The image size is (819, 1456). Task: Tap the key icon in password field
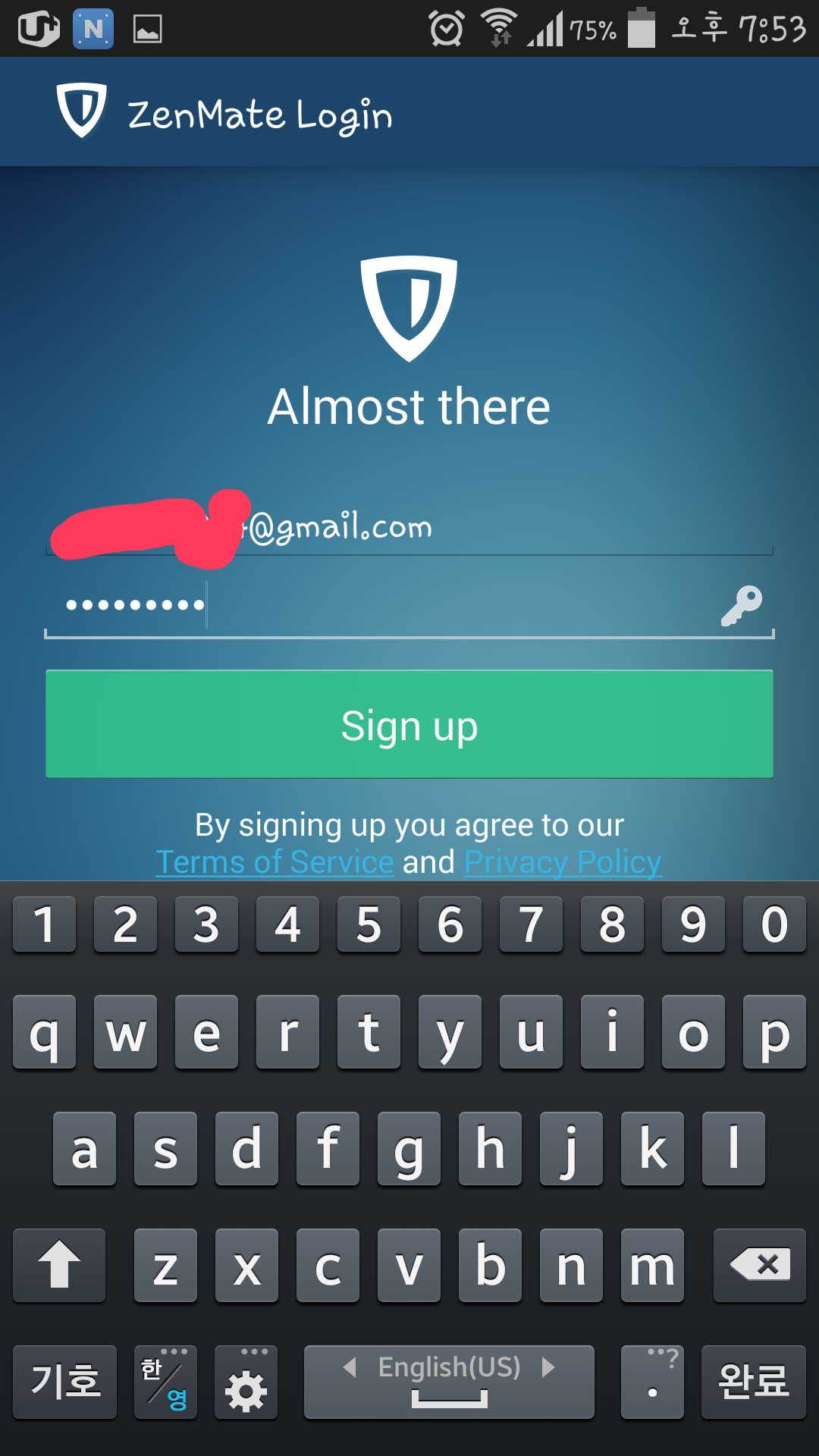click(x=741, y=605)
